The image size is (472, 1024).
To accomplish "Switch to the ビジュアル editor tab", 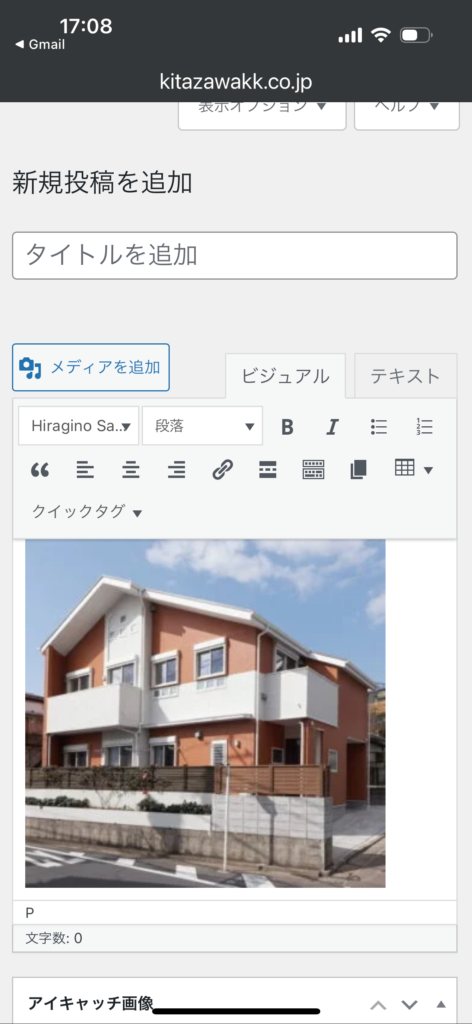I will coord(285,376).
